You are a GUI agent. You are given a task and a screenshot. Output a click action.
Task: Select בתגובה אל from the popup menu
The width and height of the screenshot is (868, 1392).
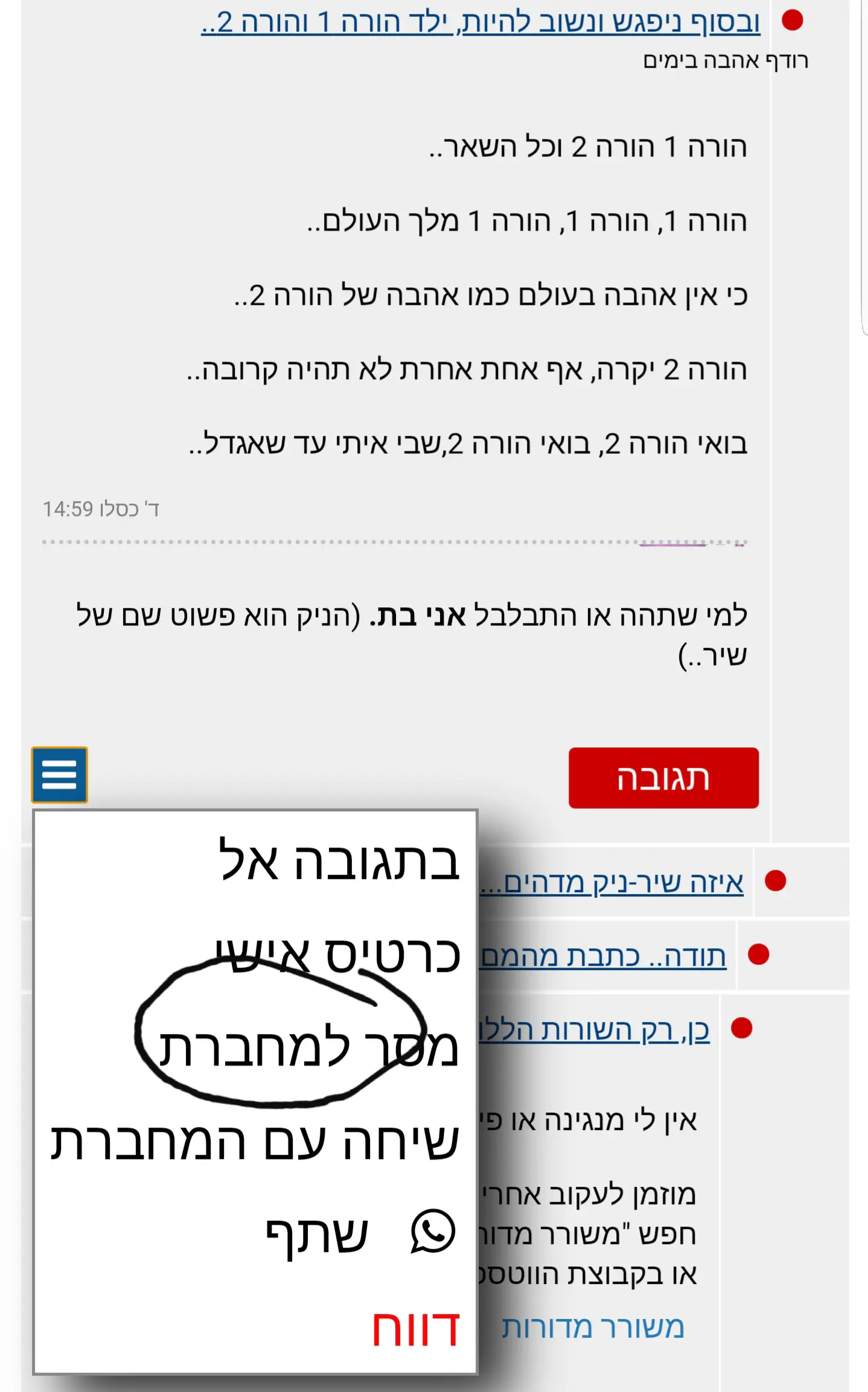(x=338, y=861)
